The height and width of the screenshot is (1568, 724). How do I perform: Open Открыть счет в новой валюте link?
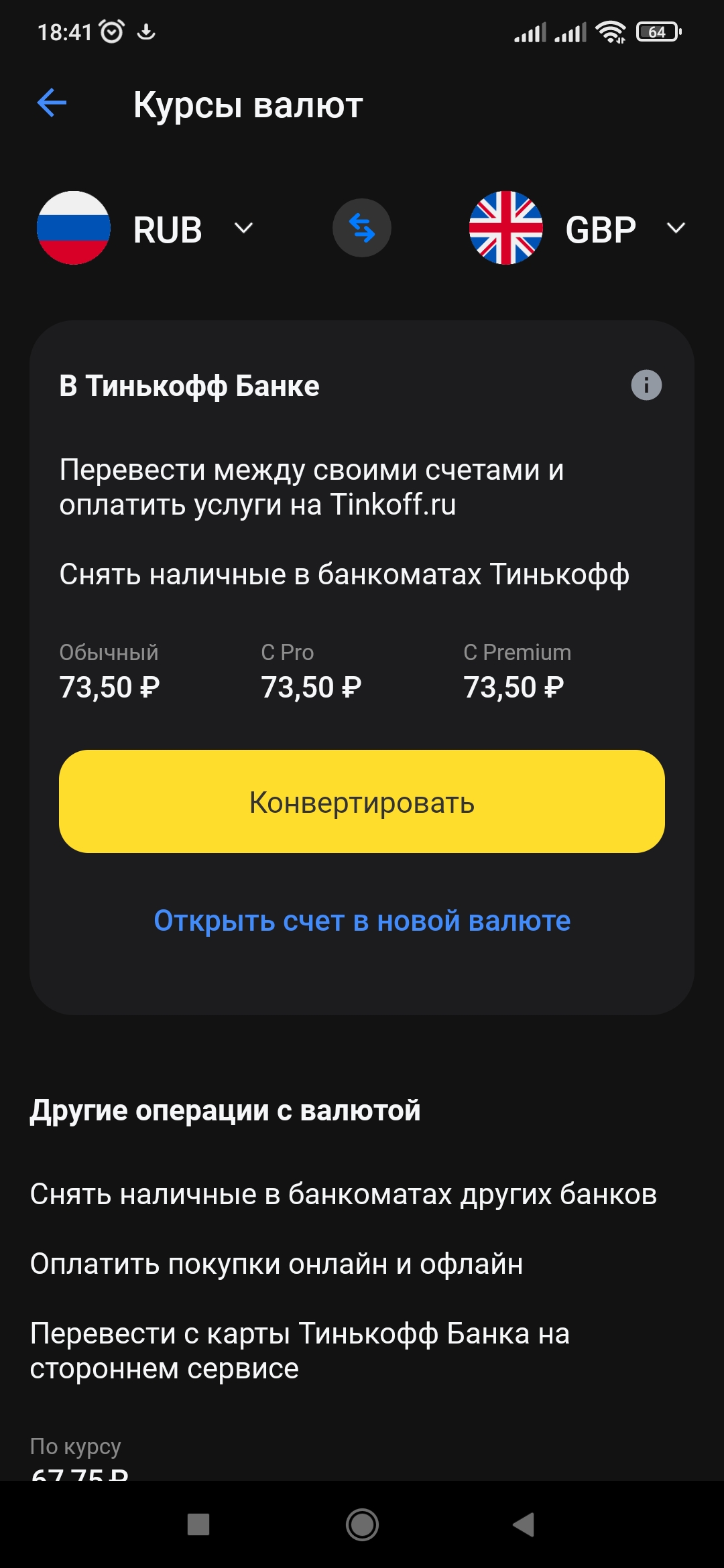[362, 921]
